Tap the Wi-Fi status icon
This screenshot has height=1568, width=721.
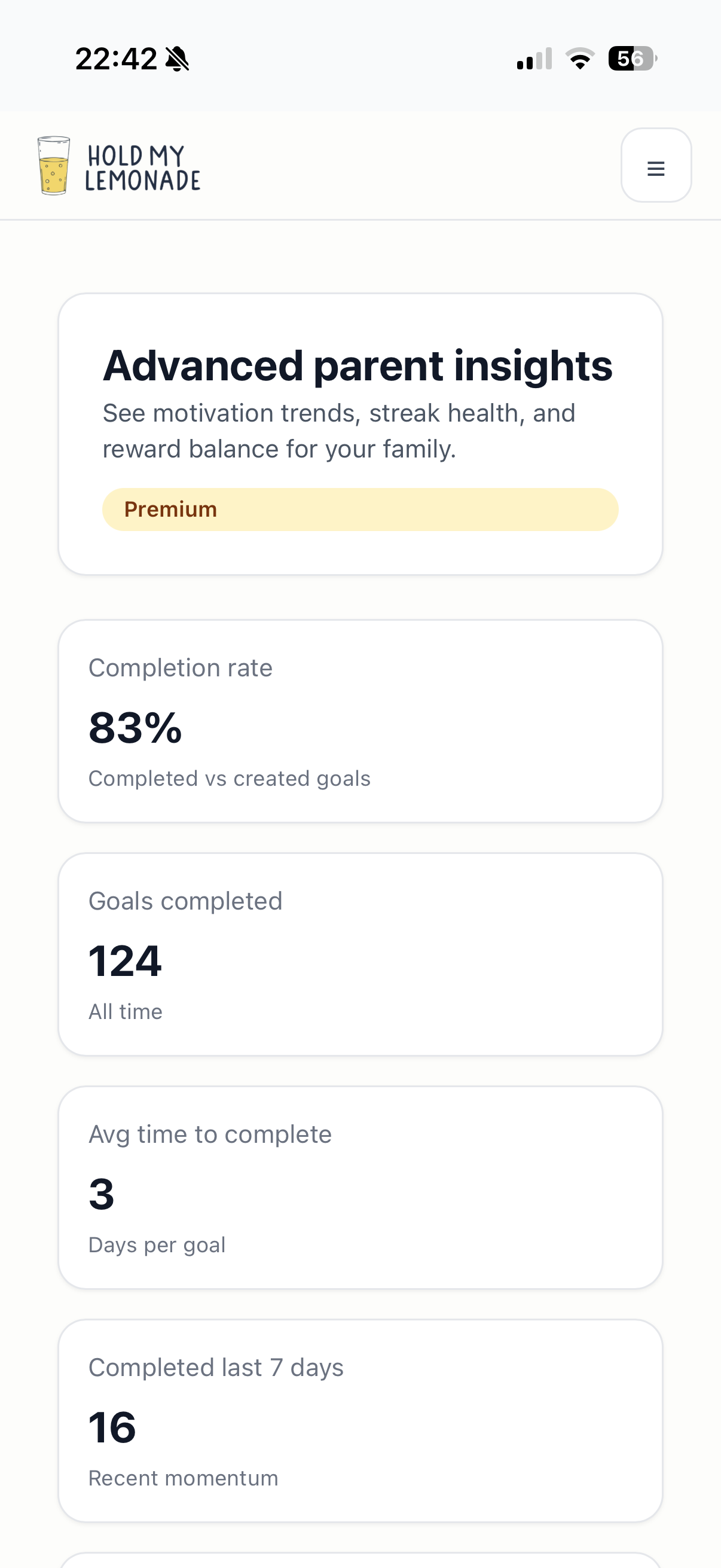(579, 58)
